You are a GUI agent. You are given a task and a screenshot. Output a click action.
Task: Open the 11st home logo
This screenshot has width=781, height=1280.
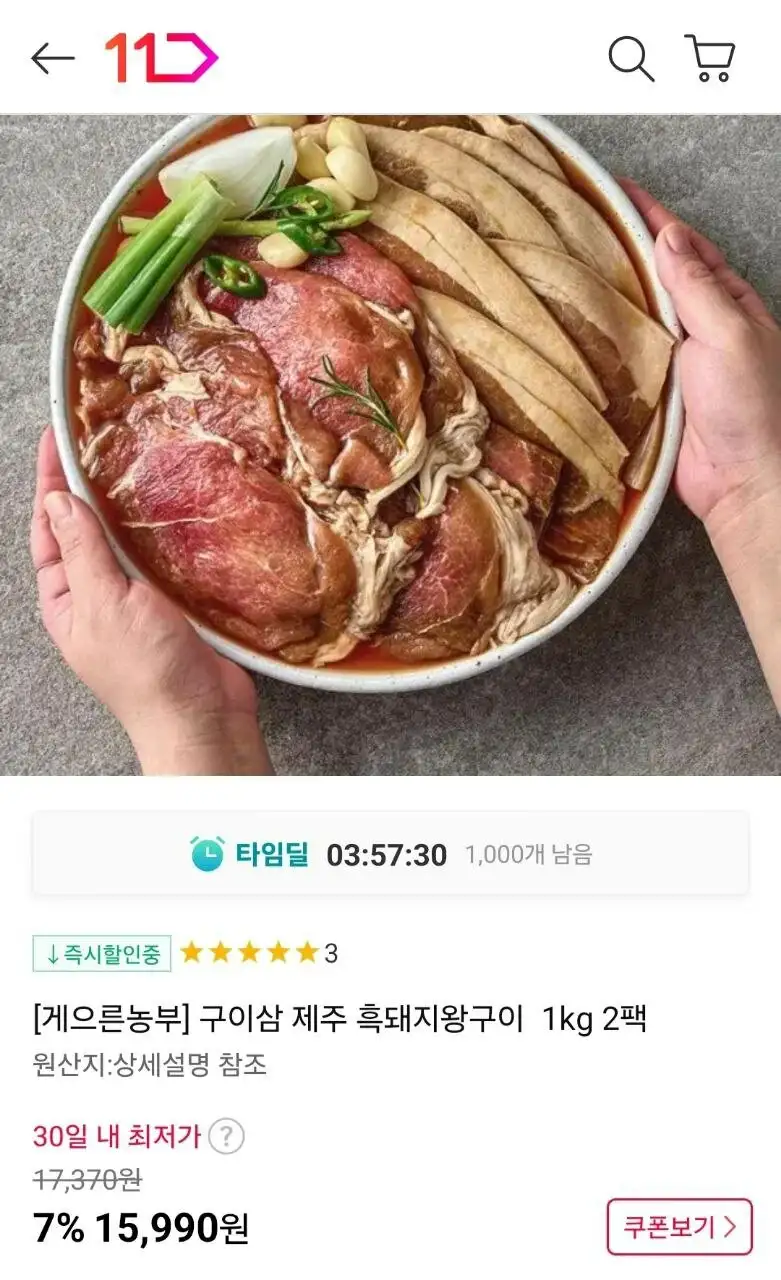[161, 58]
